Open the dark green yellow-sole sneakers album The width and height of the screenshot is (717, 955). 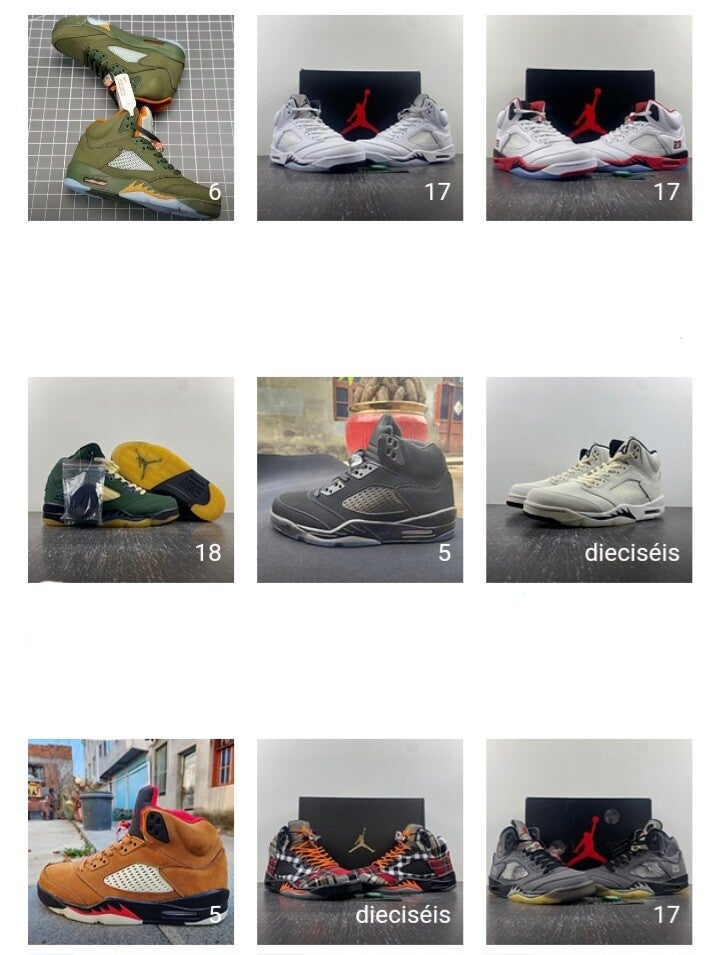(130, 479)
